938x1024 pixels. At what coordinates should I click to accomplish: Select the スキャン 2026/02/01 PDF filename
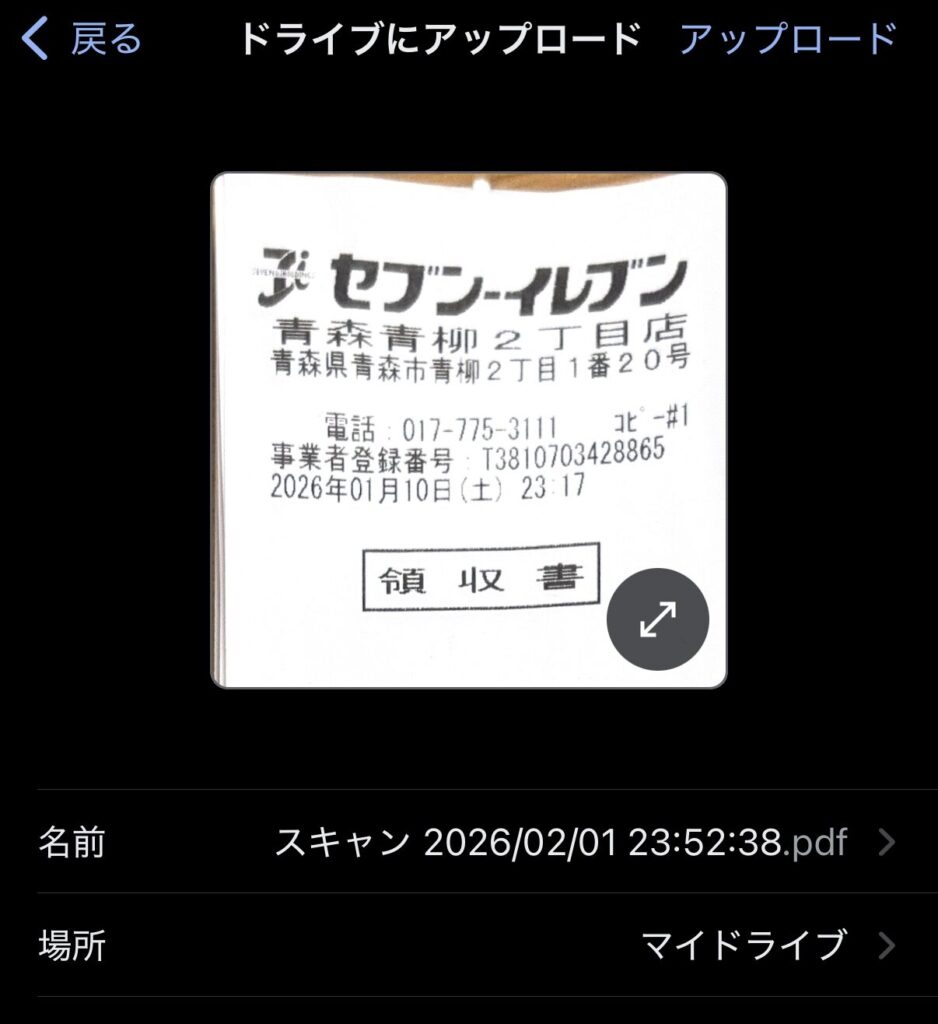[x=563, y=843]
